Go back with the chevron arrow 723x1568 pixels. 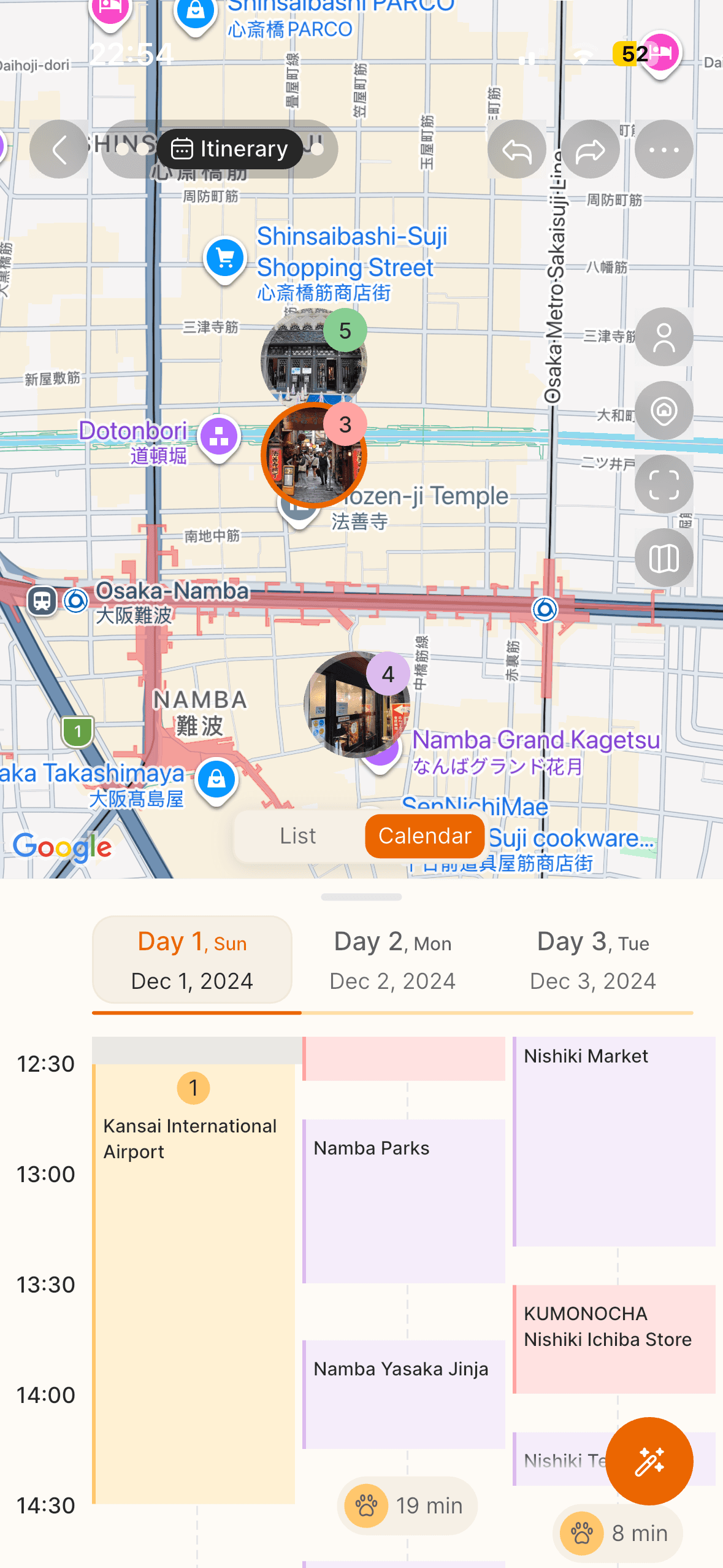tap(59, 148)
